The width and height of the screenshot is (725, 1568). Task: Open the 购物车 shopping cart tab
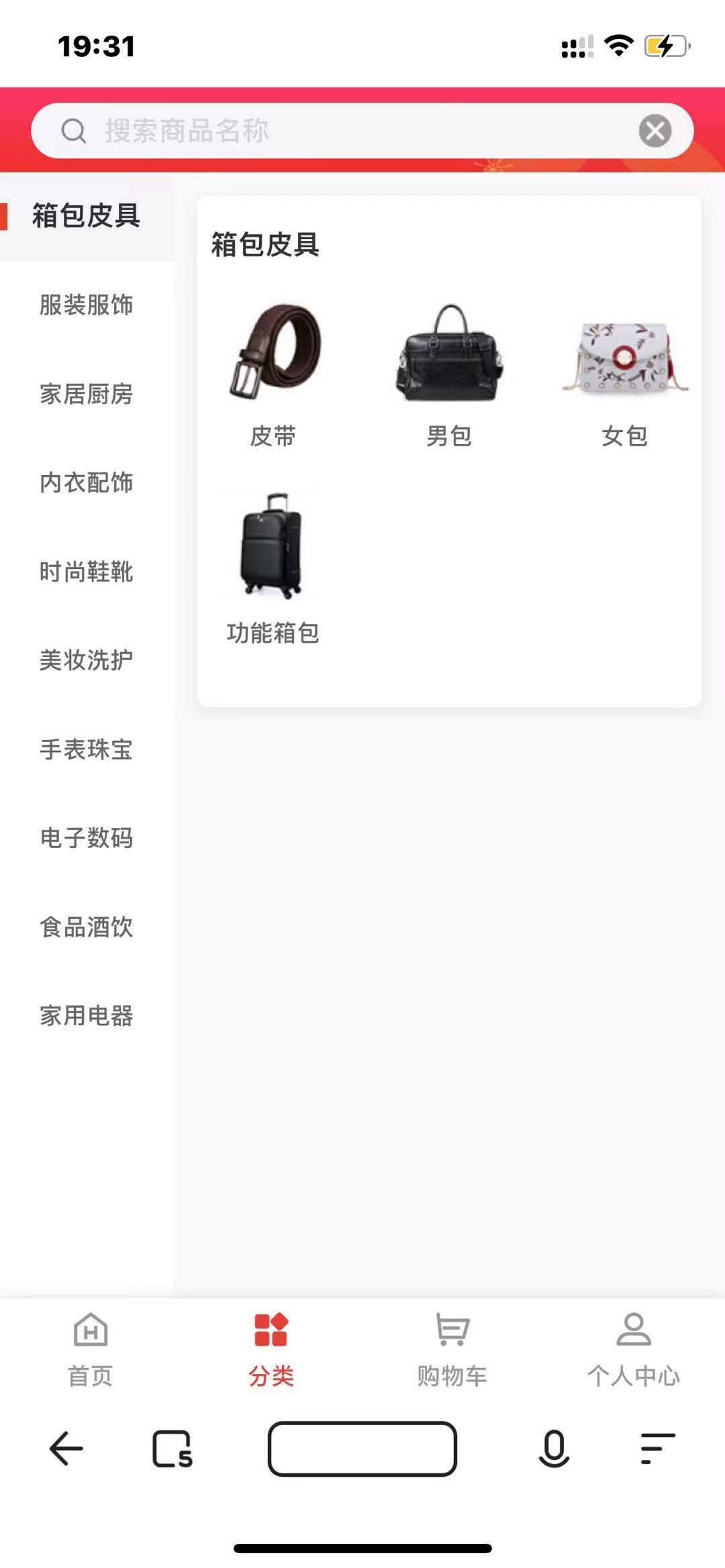(x=452, y=1349)
